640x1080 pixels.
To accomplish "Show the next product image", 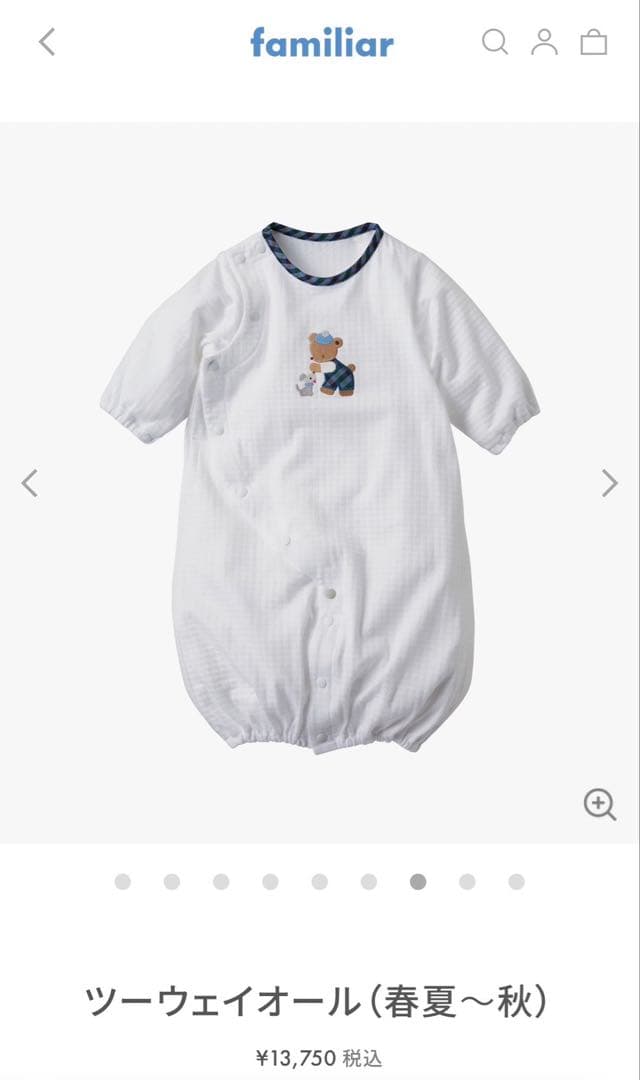I will click(609, 483).
